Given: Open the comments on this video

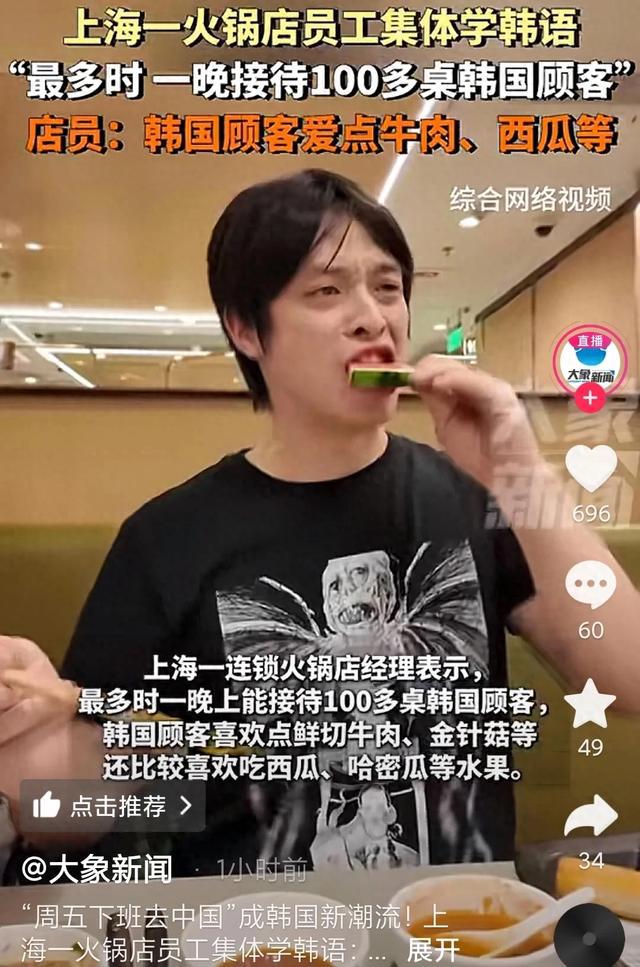Looking at the screenshot, I should (590, 585).
